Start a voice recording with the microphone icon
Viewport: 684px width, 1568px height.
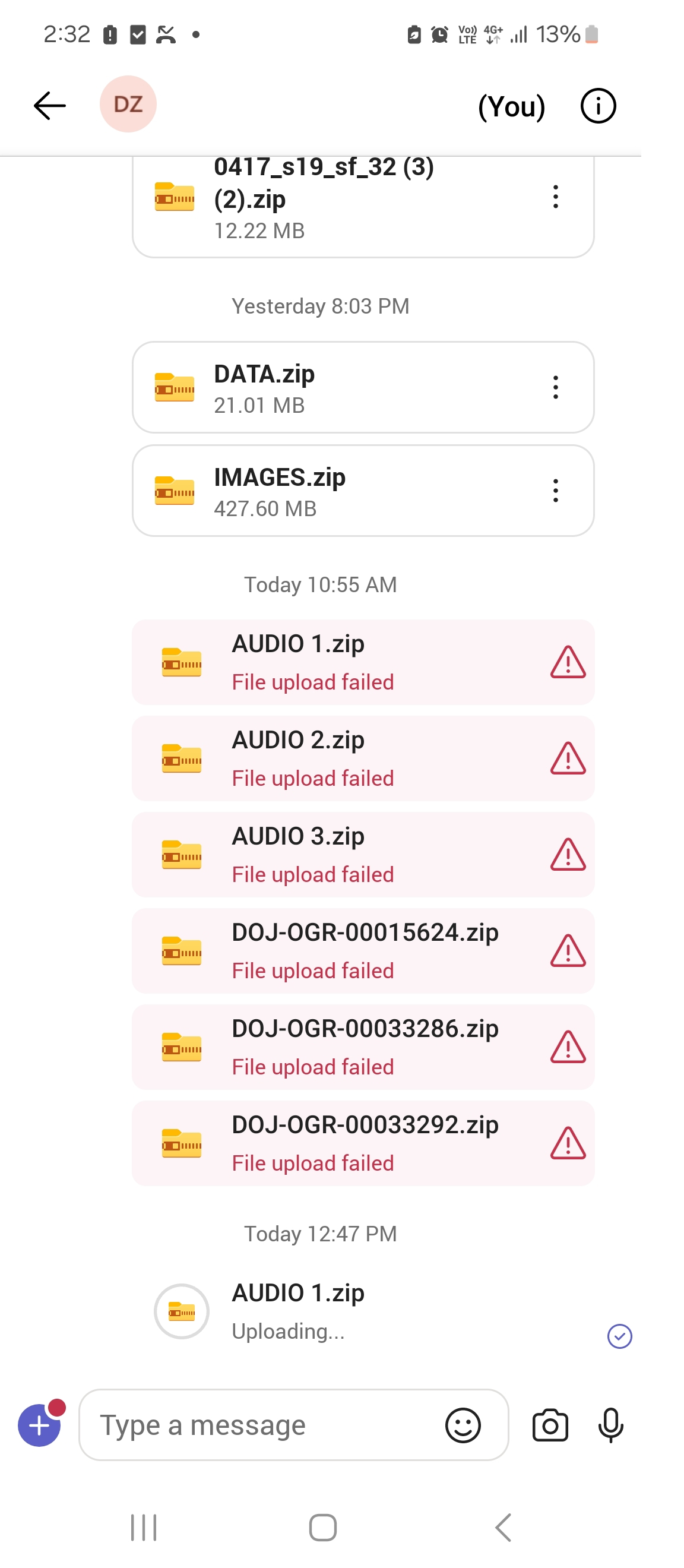click(612, 1425)
